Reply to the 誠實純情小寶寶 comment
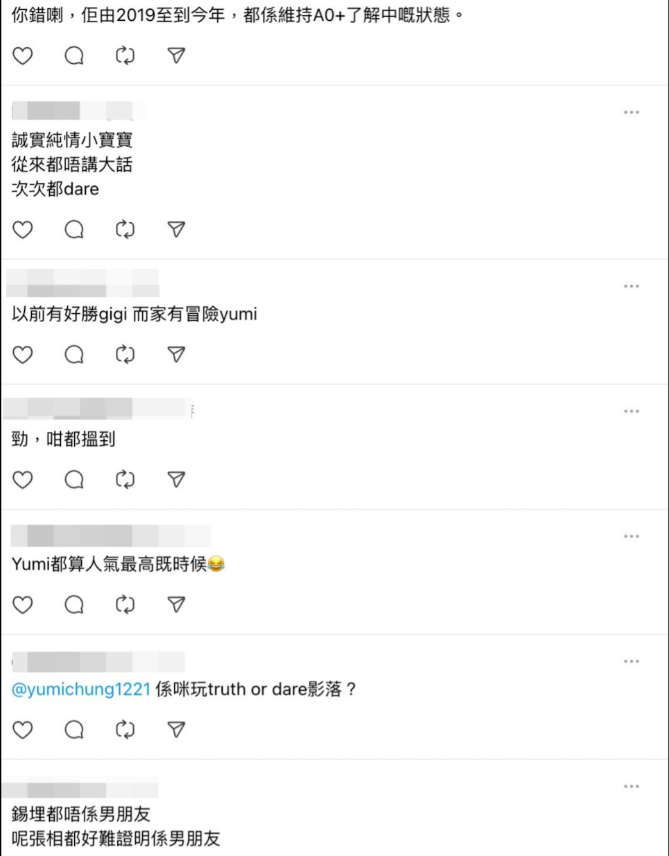This screenshot has height=856, width=669. pyautogui.click(x=74, y=230)
